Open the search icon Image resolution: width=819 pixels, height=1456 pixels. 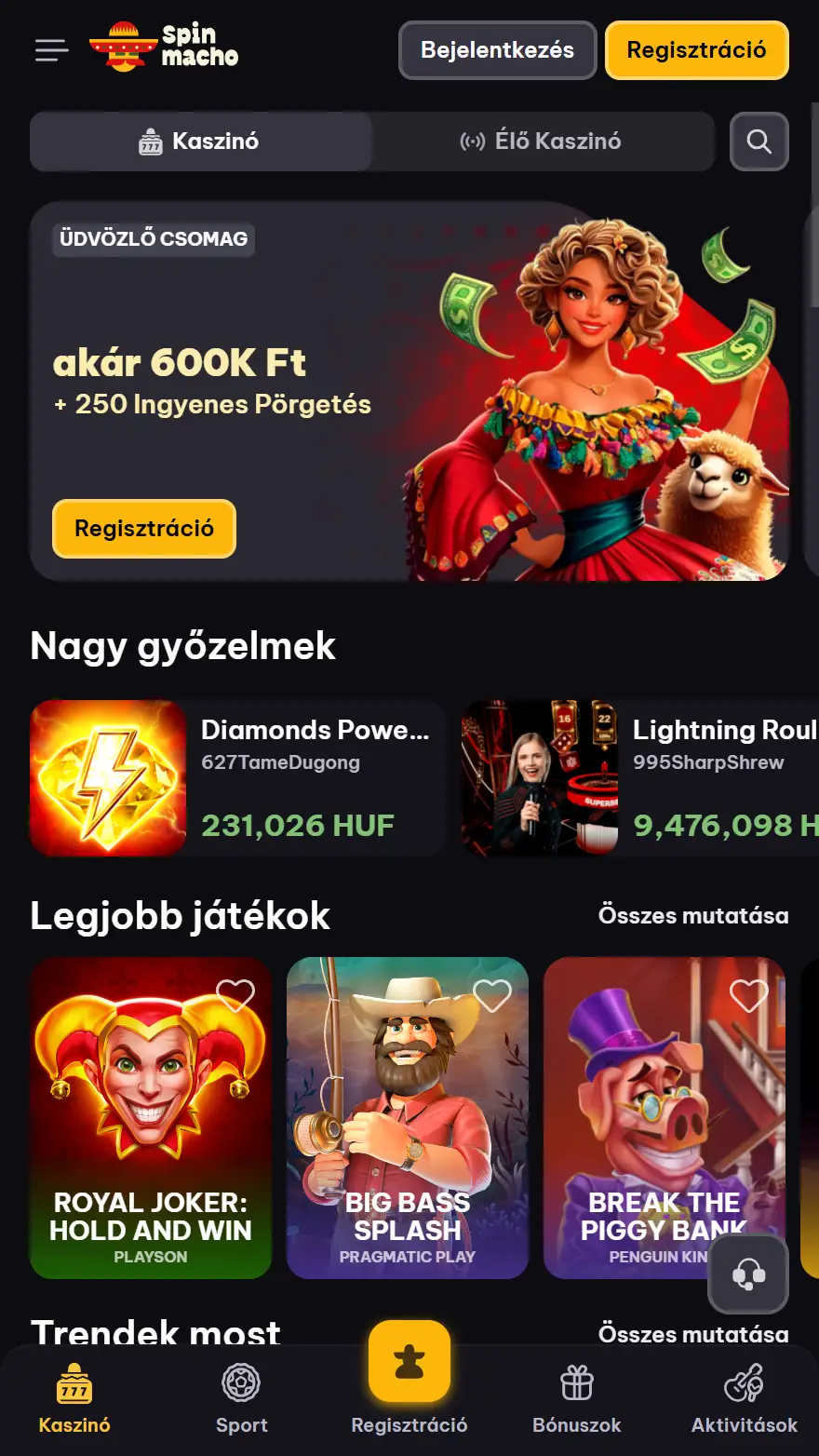[x=759, y=142]
